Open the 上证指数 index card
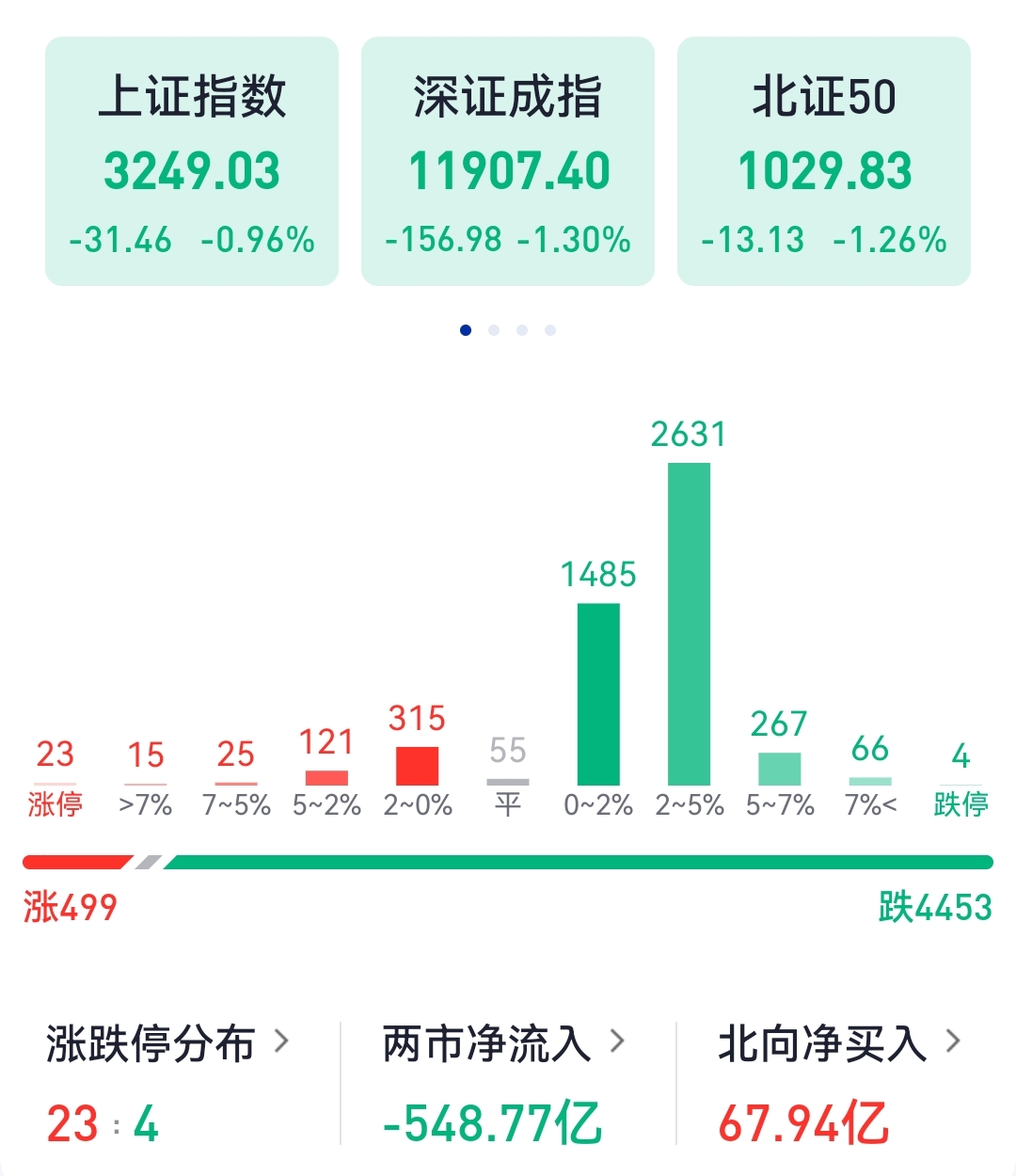This screenshot has height=1176, width=1016. pos(192,162)
